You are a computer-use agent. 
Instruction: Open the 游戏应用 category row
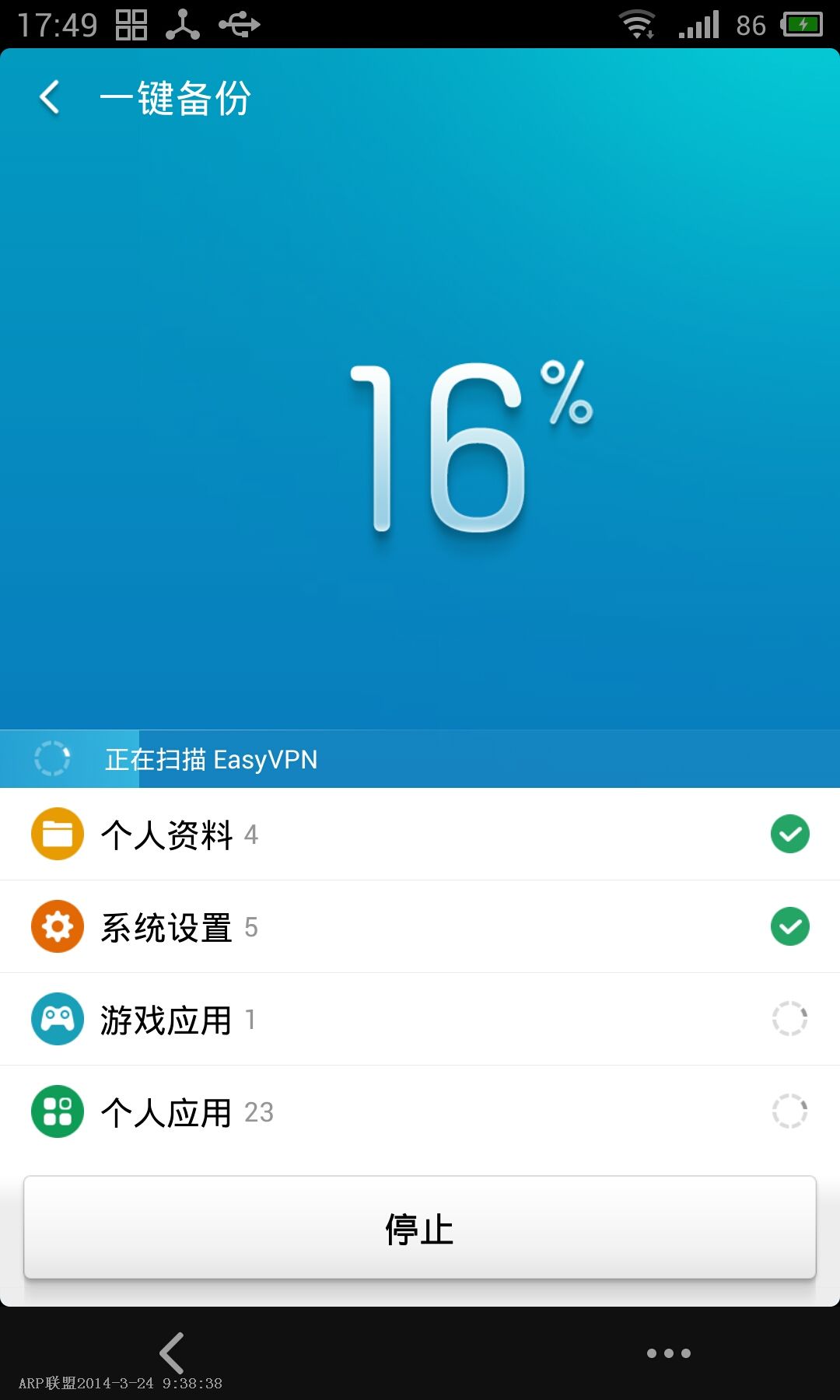[420, 1020]
